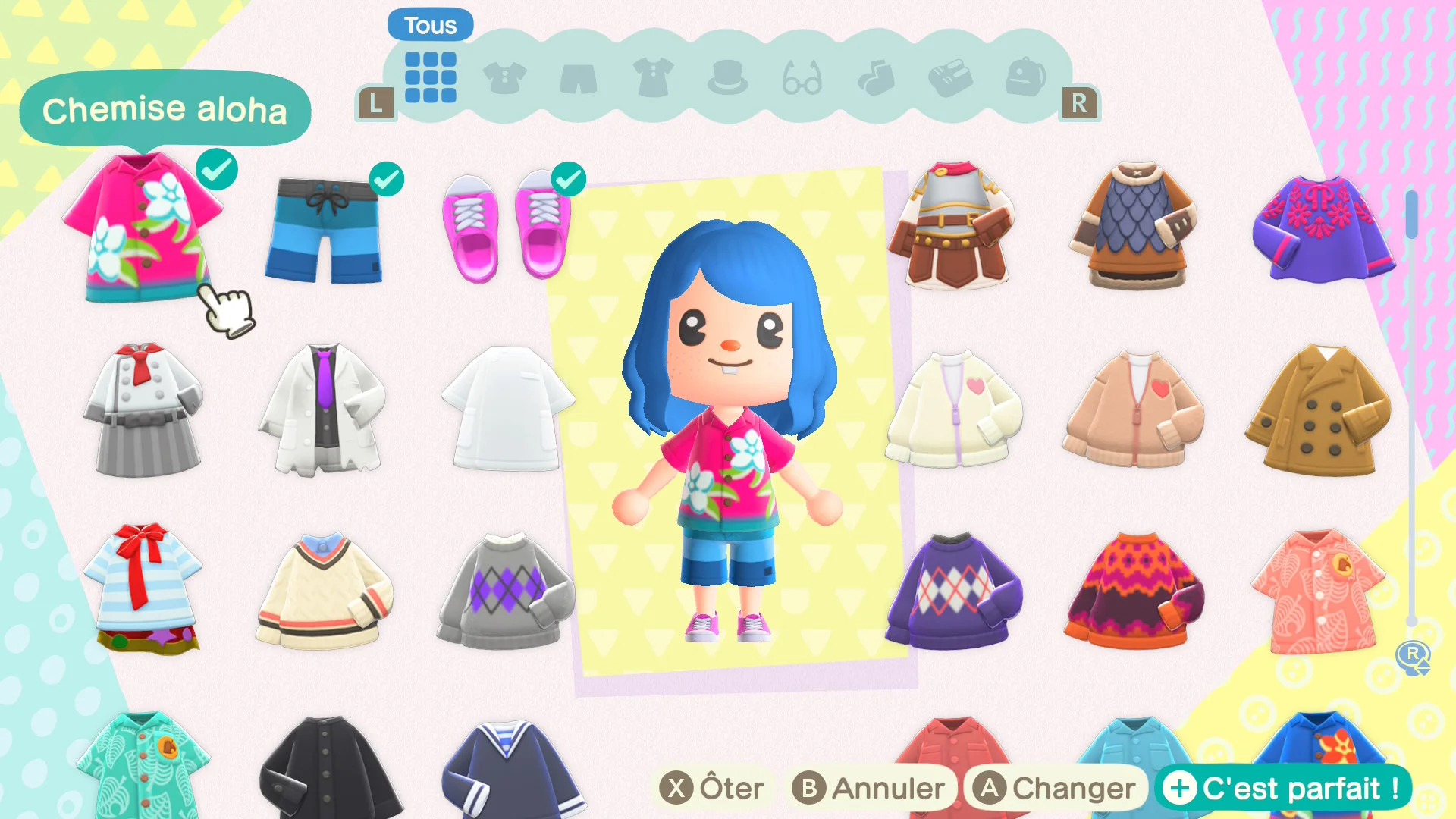Image resolution: width=1456 pixels, height=819 pixels.
Task: Select the purple argyle sweater
Action: coord(954,591)
